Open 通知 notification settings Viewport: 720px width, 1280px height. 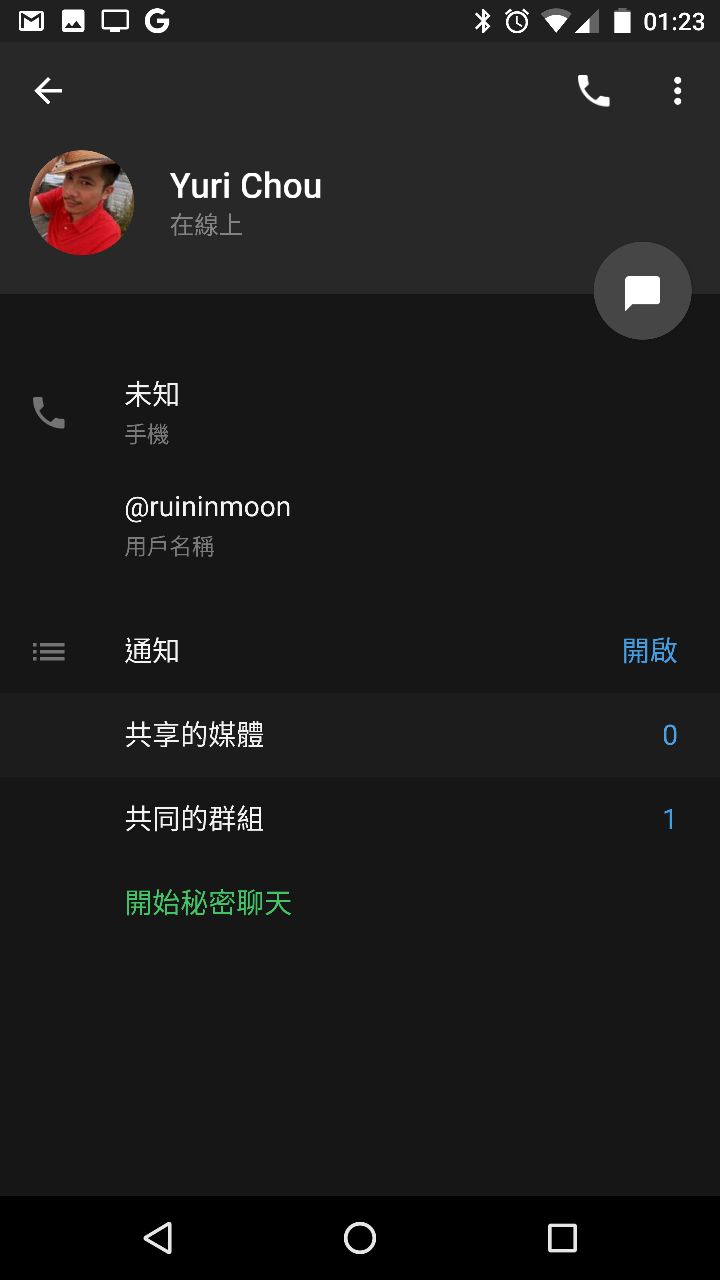360,651
